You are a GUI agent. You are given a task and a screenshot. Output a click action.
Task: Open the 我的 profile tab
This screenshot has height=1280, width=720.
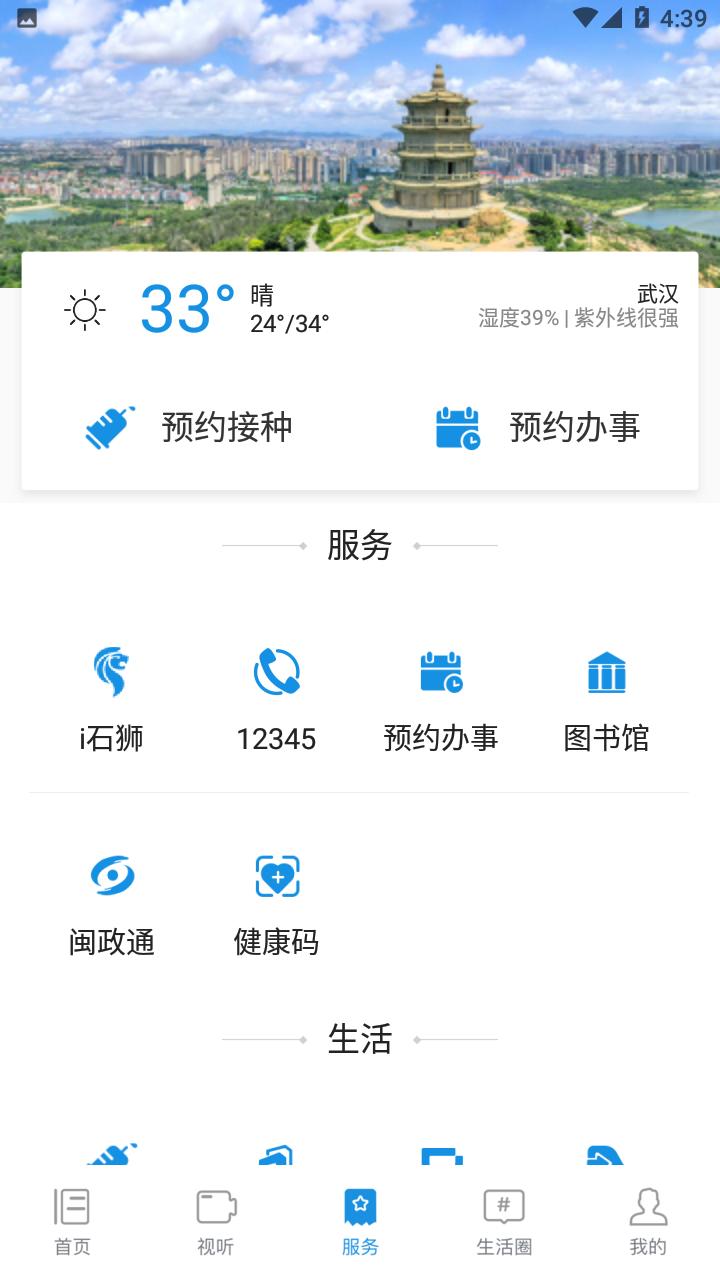(648, 1221)
